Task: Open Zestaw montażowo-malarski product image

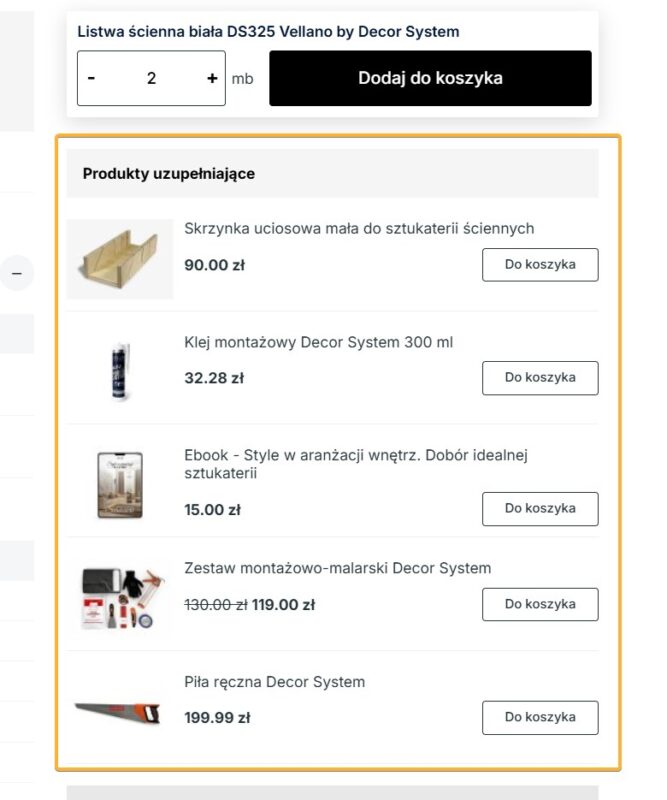Action: point(120,597)
